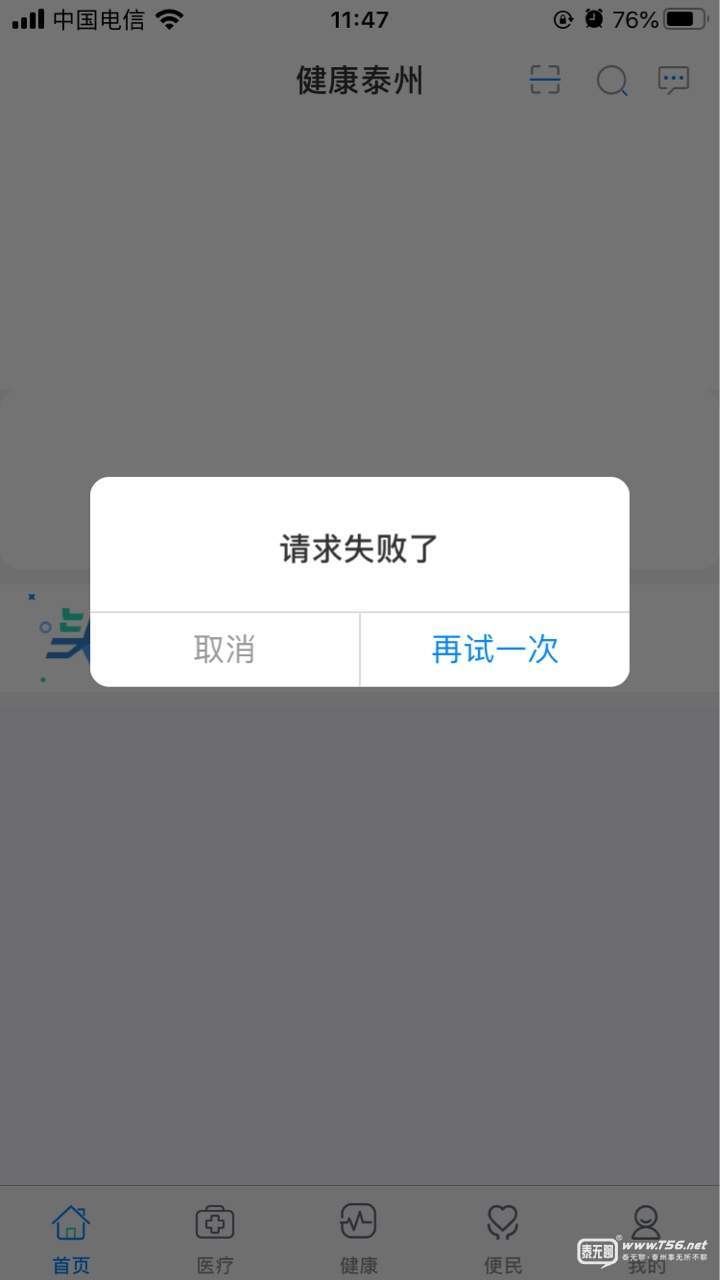Open the QR scan icon
This screenshot has height=1280, width=720.
pos(545,80)
